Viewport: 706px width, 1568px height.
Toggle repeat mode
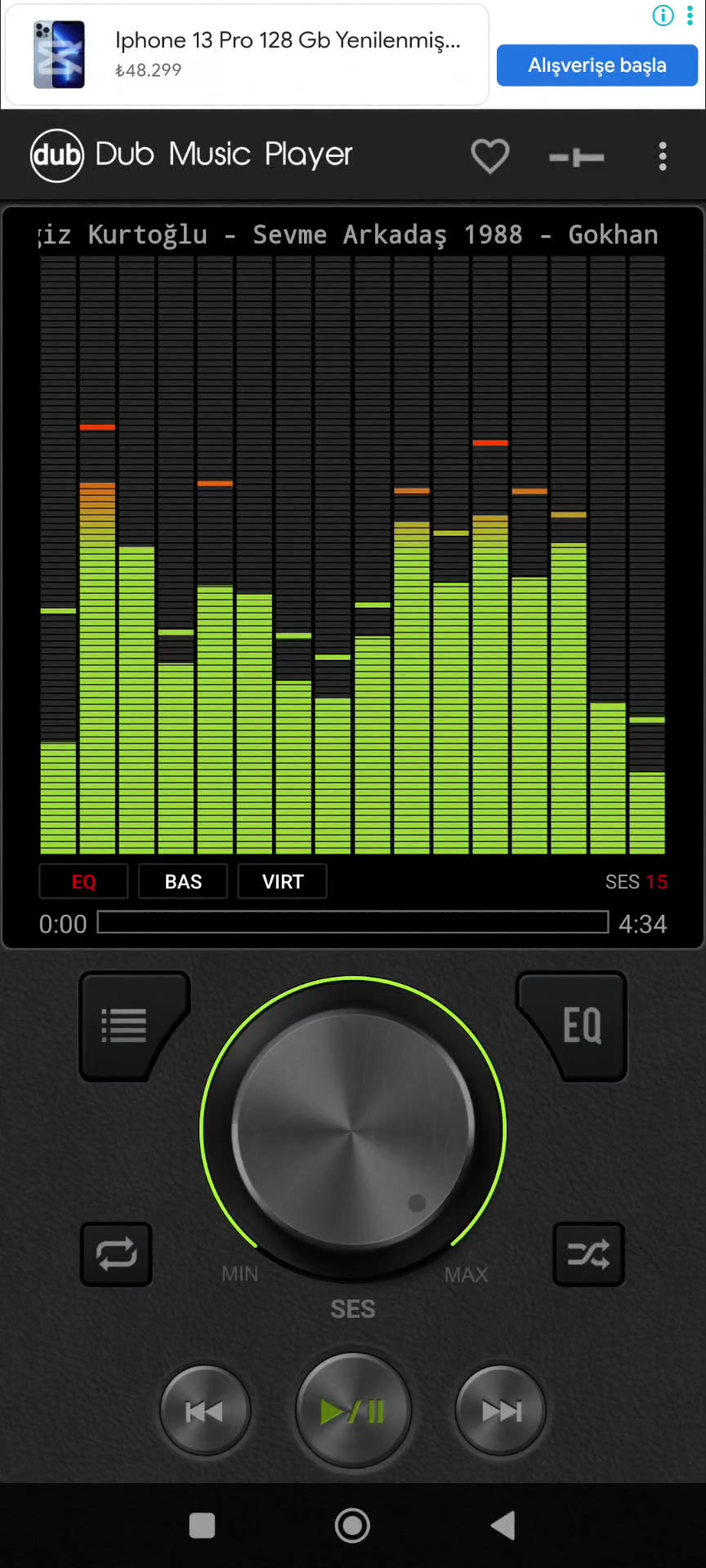tap(116, 1254)
